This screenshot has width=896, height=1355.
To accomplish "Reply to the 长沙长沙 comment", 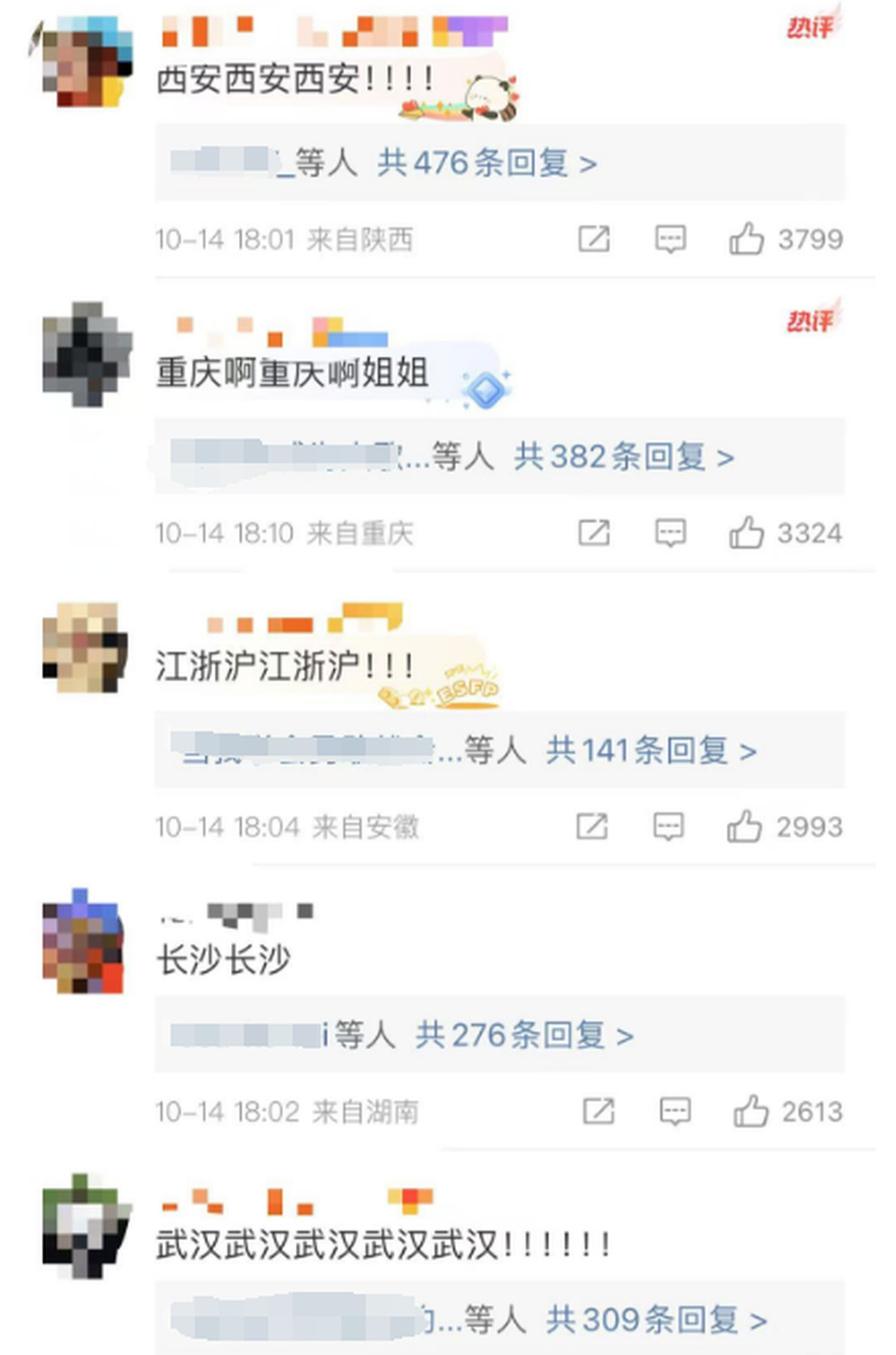I will [x=675, y=1112].
